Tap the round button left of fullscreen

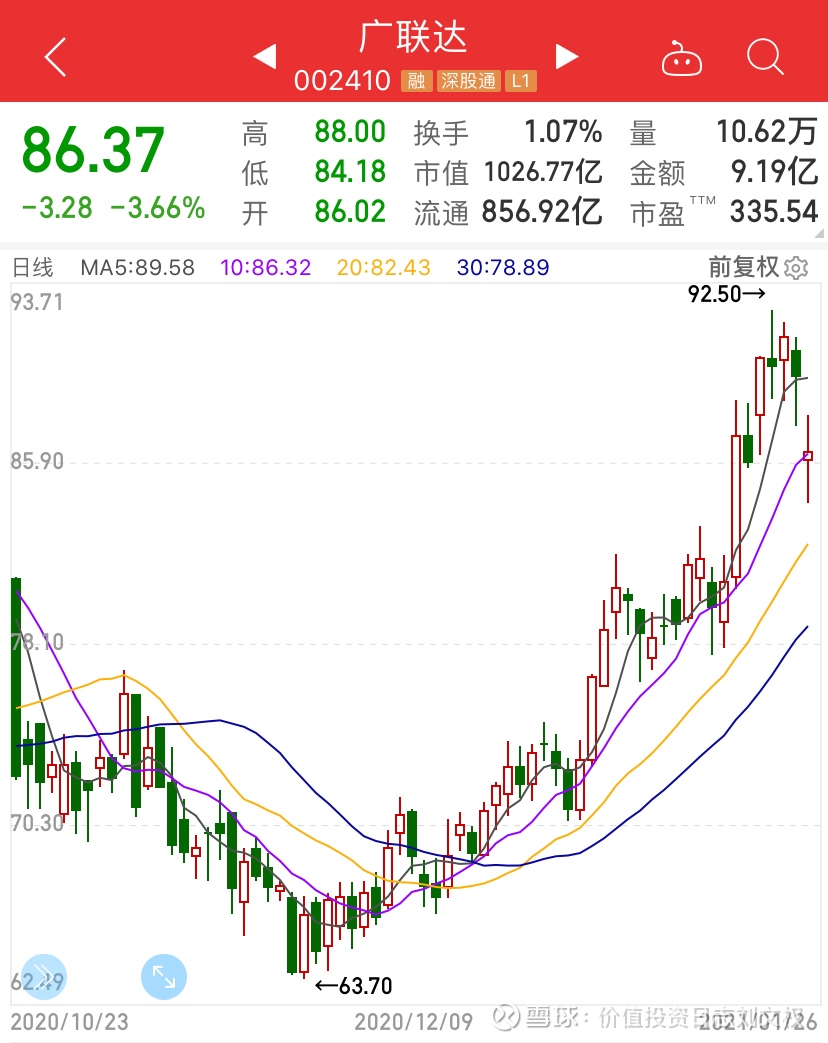44,977
